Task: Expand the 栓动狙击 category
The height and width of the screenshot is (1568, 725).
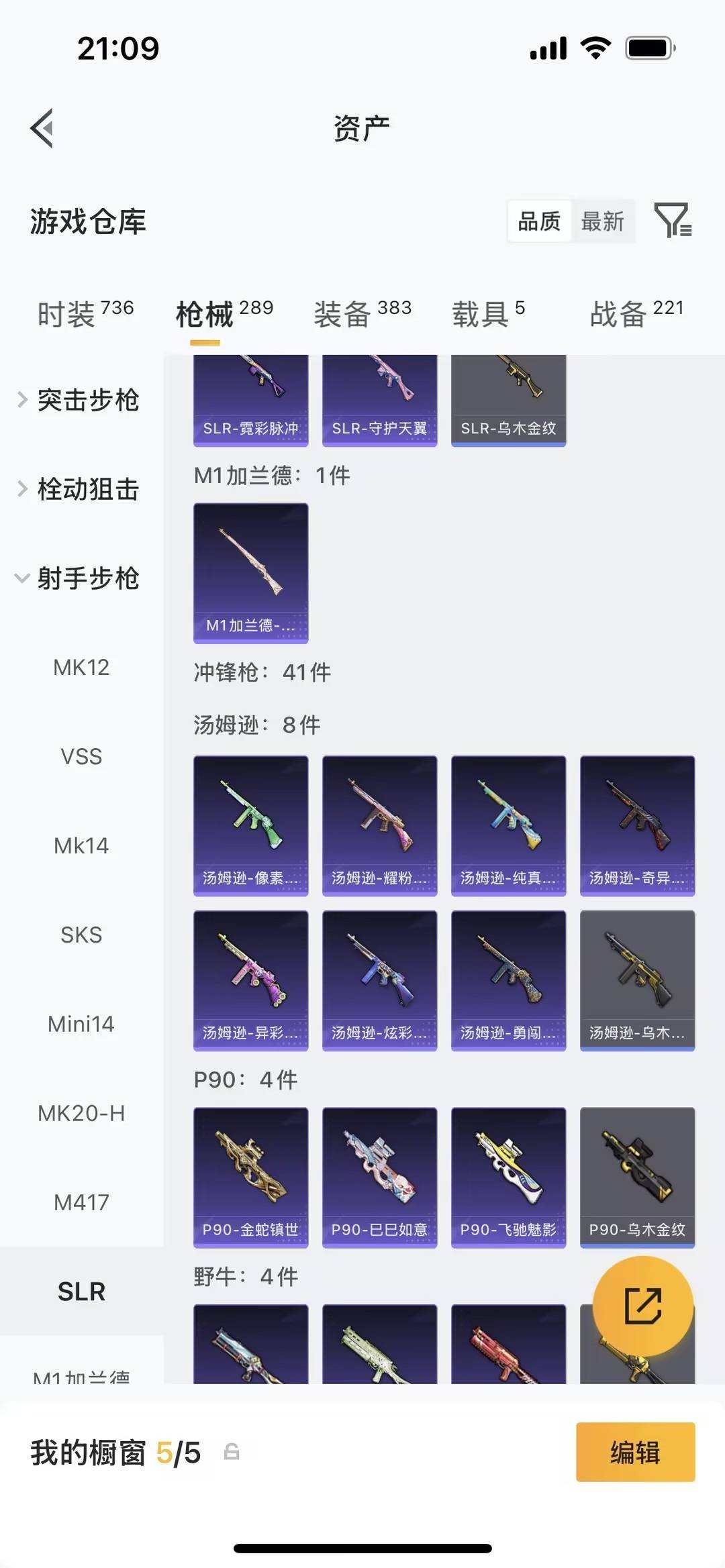Action: click(88, 490)
